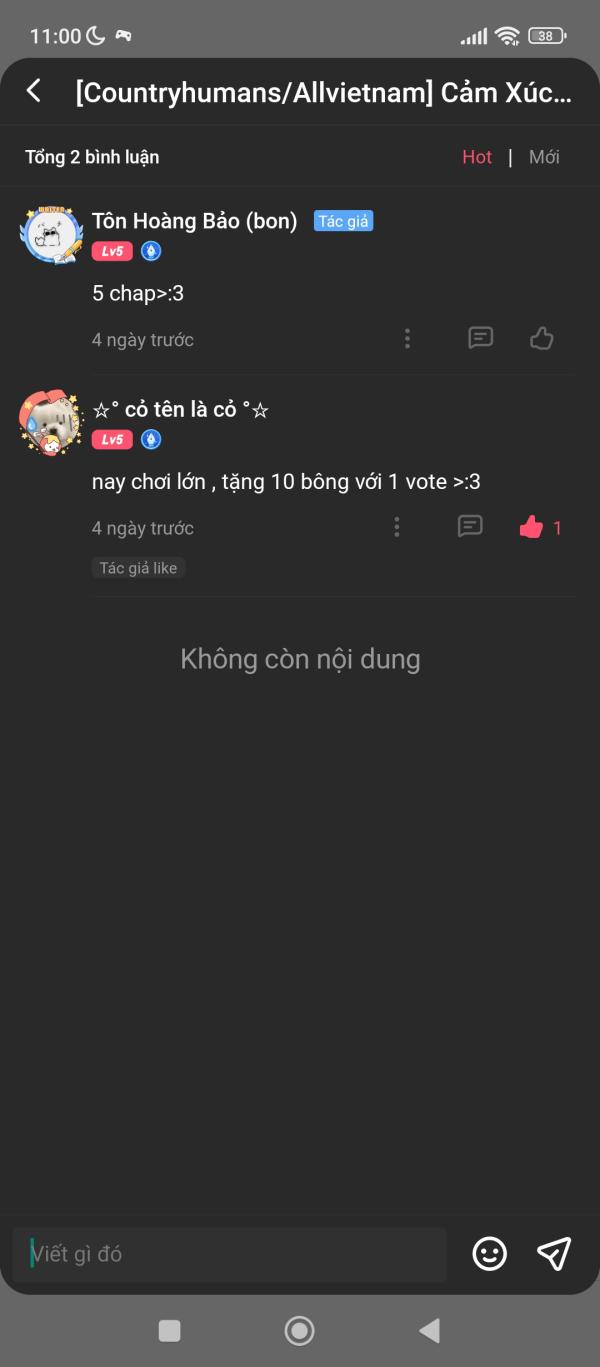Go back using the top-left arrow
This screenshot has width=600, height=1367.
pos(34,92)
